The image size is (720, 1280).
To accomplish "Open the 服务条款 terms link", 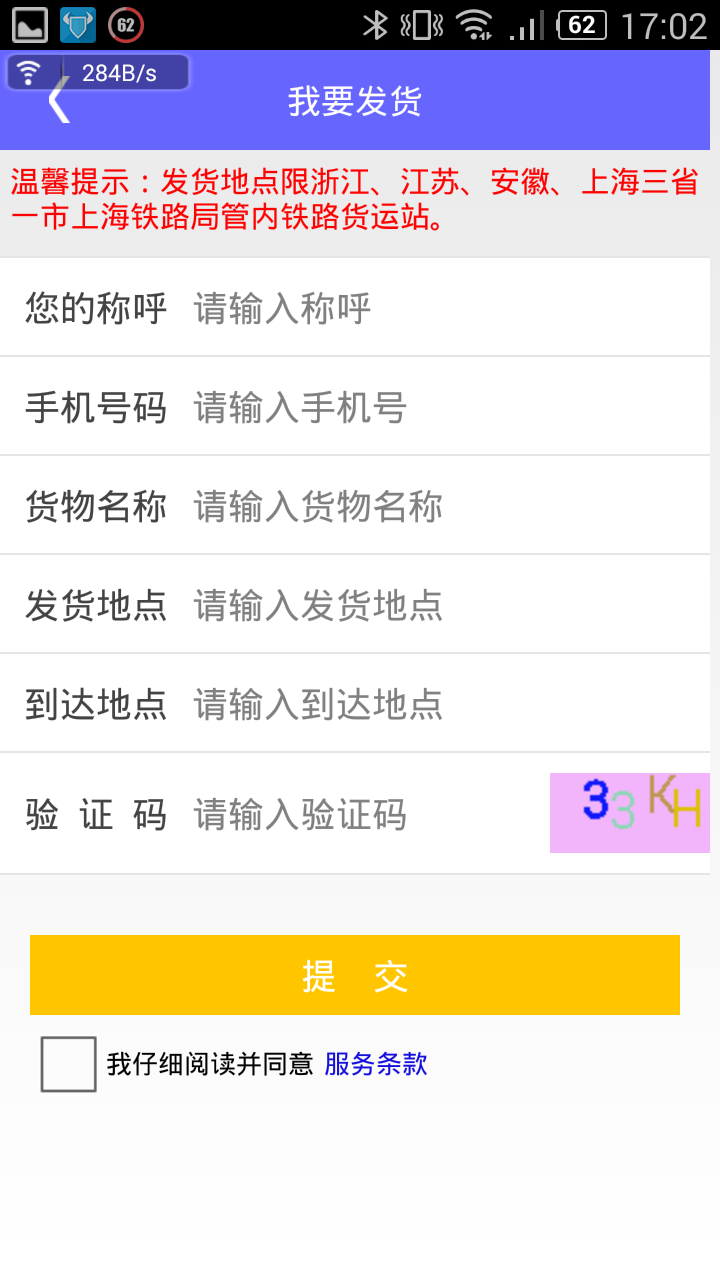I will [373, 1063].
